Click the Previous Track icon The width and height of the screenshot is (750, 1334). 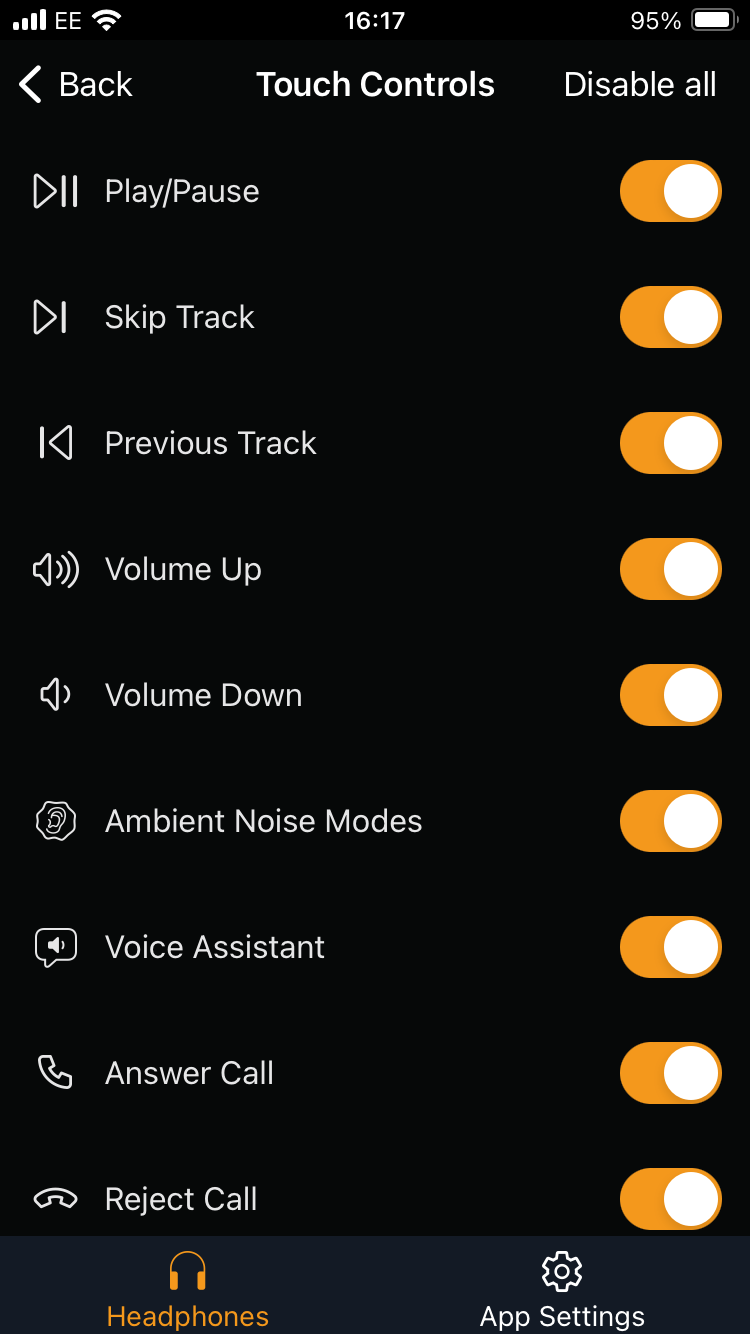tap(55, 443)
